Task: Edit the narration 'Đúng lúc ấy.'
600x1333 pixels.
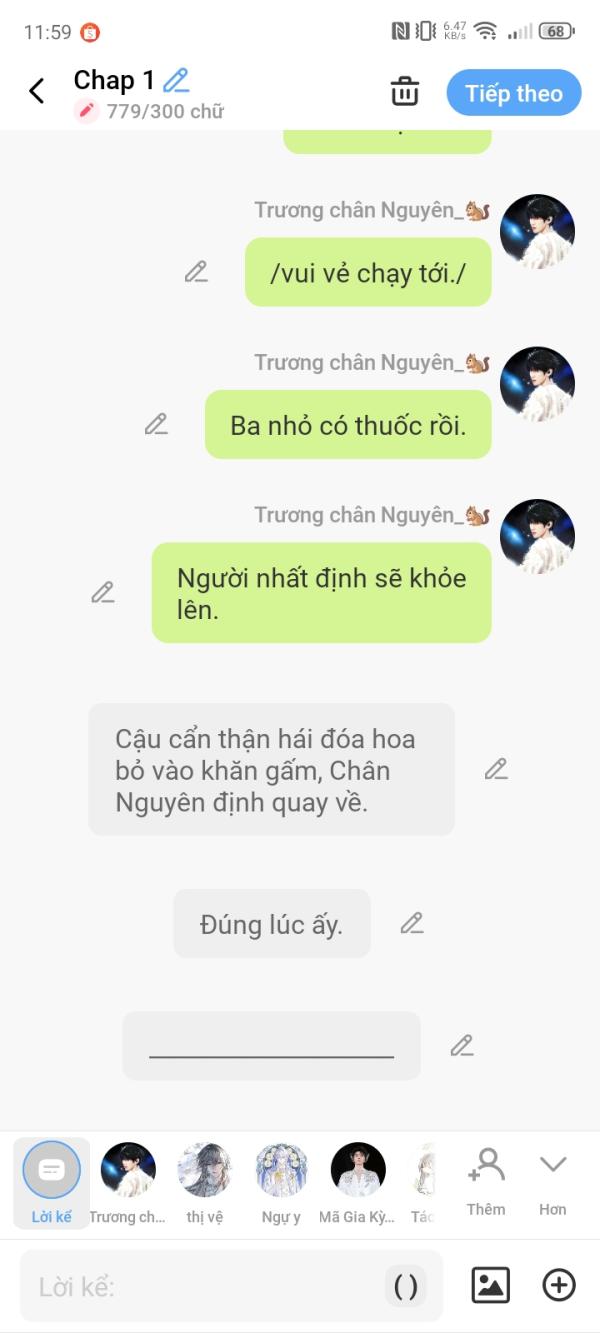Action: click(x=412, y=923)
